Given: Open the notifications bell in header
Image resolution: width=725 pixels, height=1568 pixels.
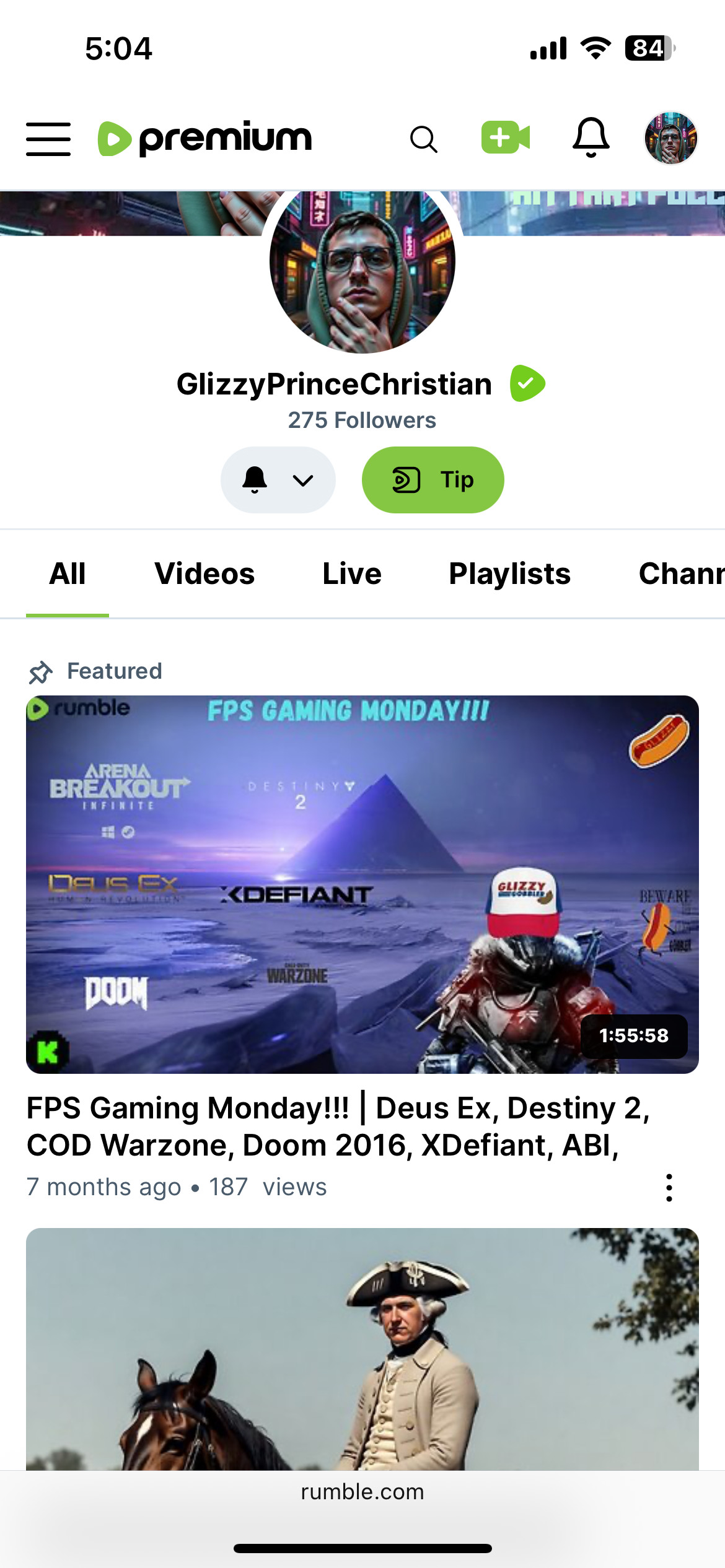Looking at the screenshot, I should [x=591, y=137].
